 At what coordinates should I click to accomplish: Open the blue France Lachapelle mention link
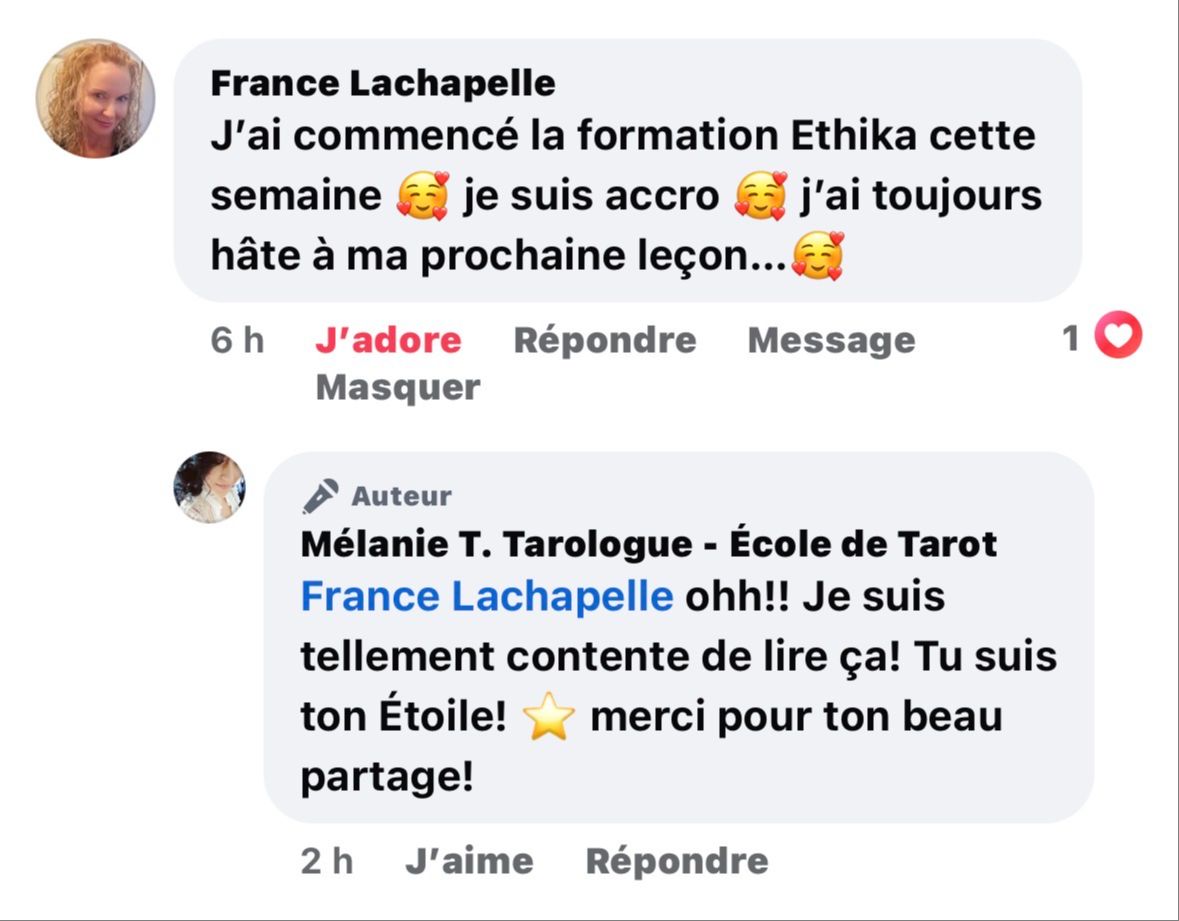click(486, 596)
